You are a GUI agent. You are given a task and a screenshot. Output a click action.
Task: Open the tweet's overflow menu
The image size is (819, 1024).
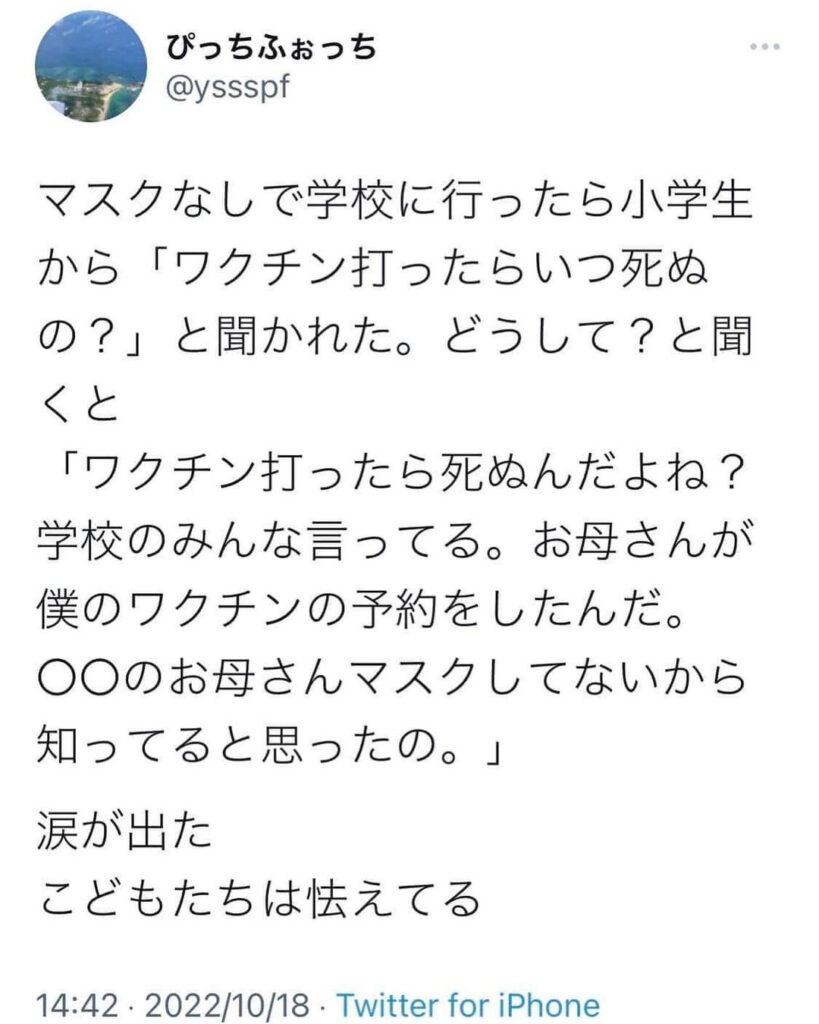767,47
